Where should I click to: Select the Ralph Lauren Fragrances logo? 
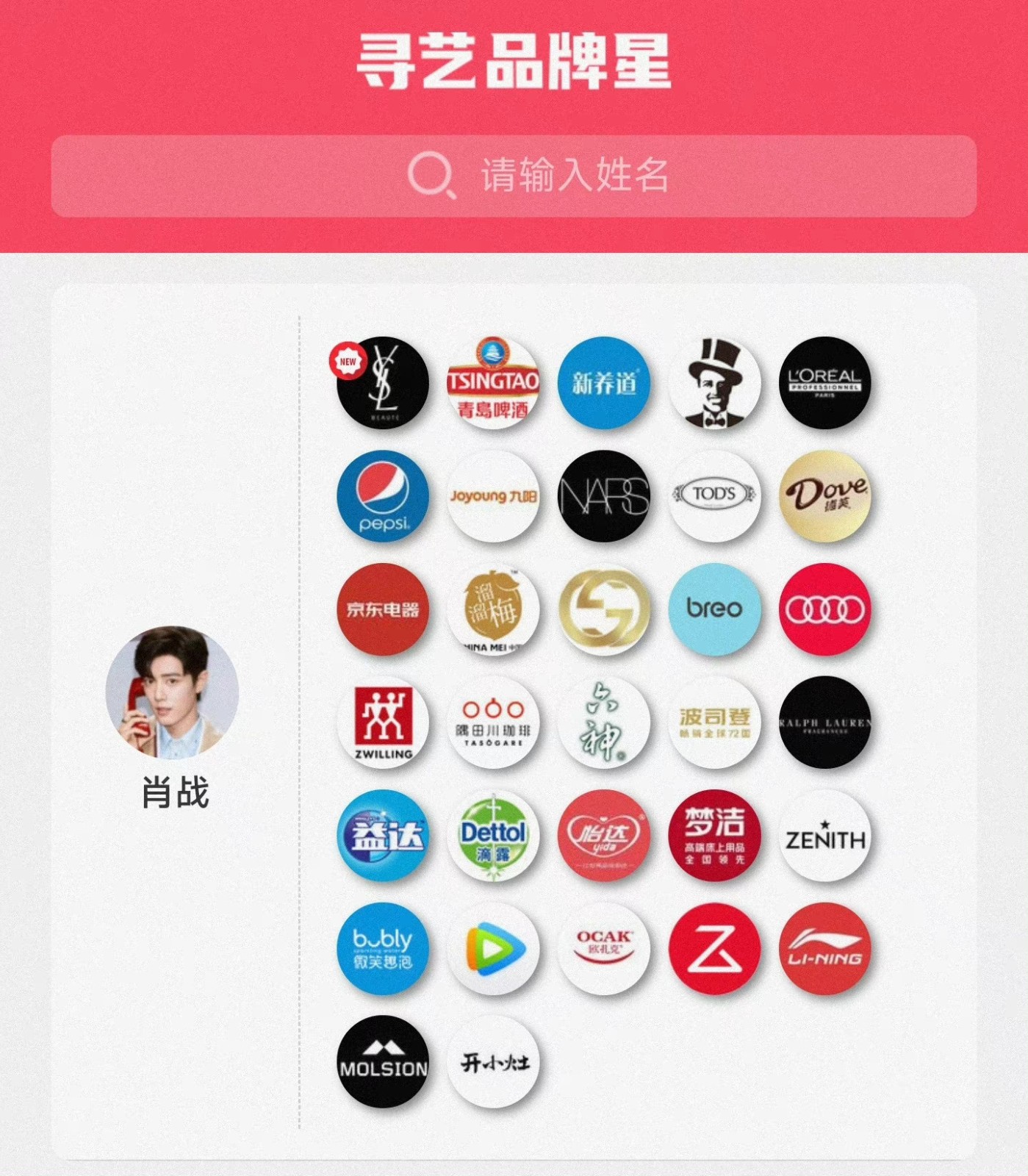point(824,723)
